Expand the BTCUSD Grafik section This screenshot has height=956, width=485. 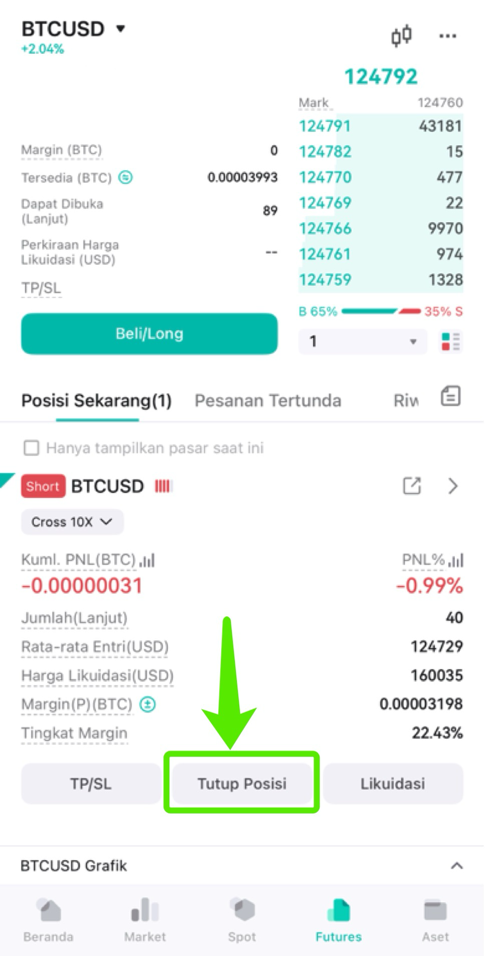coord(456,866)
